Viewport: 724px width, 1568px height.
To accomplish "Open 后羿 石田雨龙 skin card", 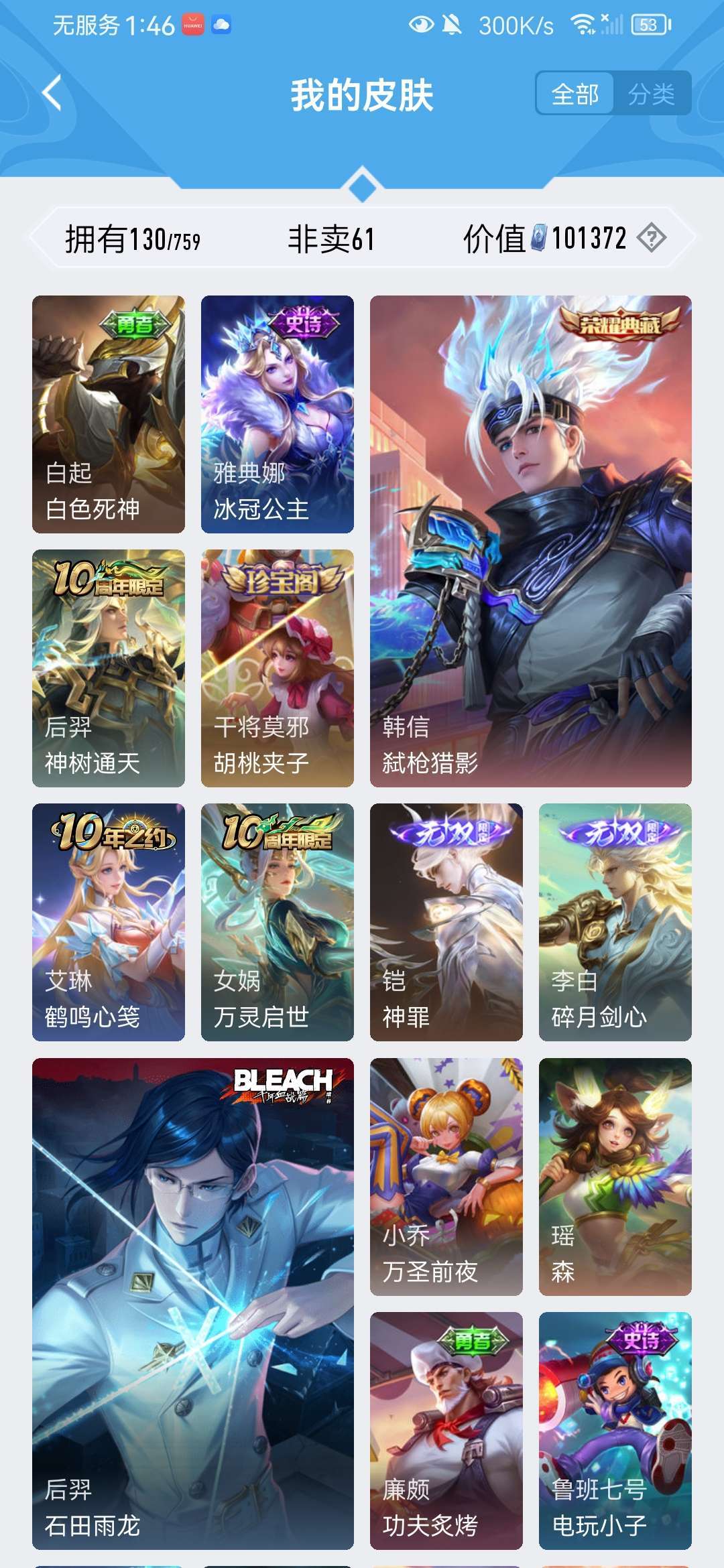I will coord(193,1304).
